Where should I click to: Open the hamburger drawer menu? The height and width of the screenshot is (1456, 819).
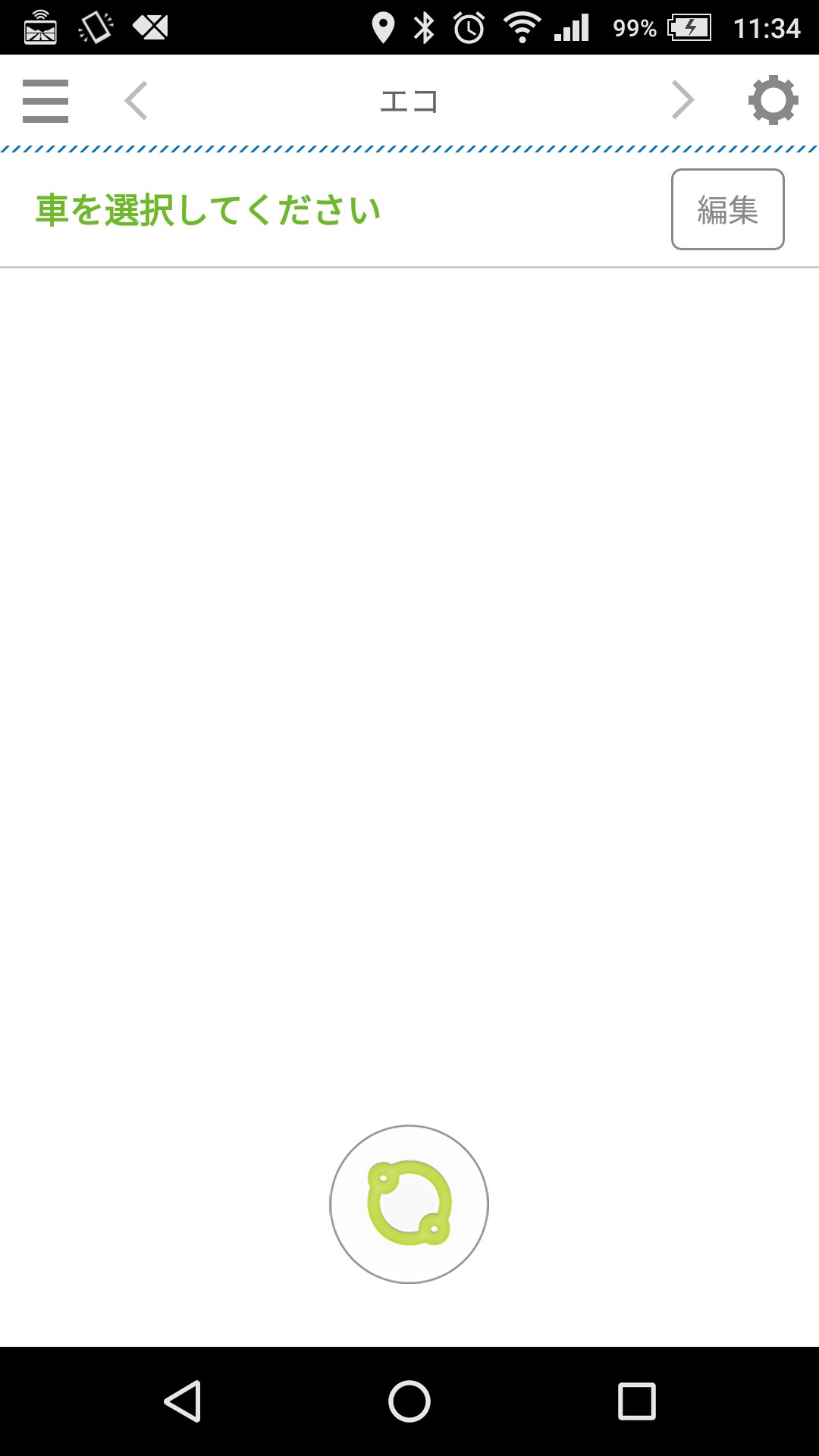(45, 101)
